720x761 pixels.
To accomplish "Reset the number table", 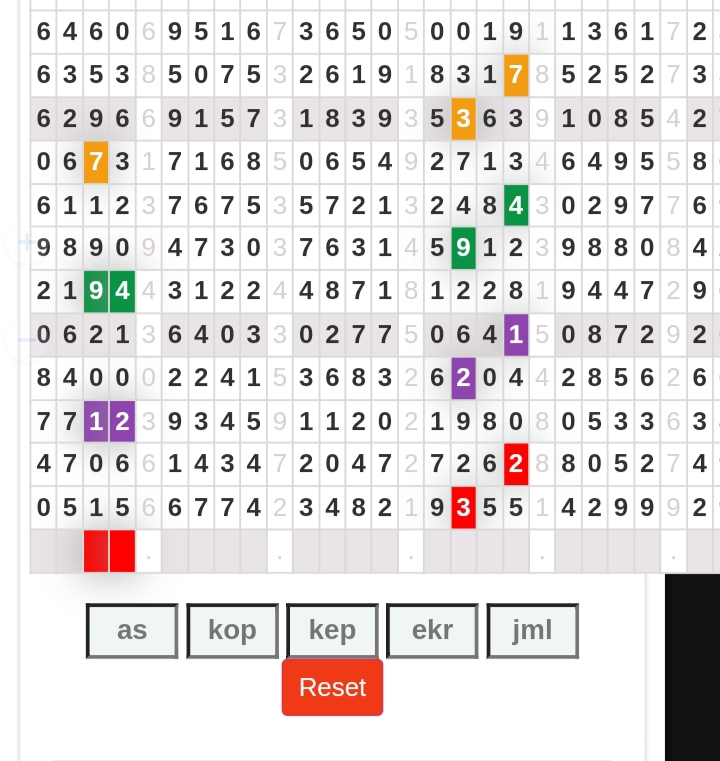I will point(332,687).
